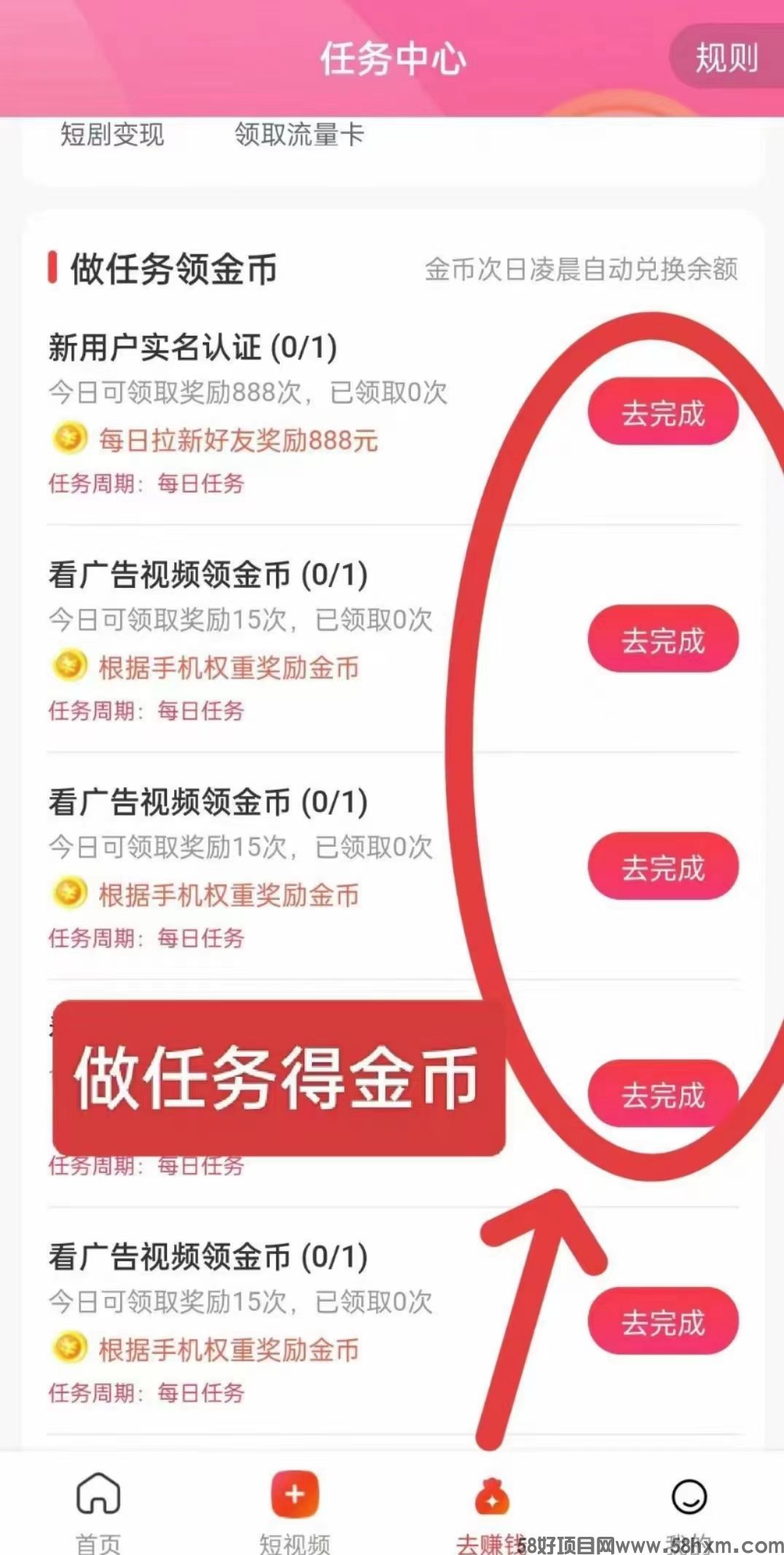Open the 领取流量卡 entry
Viewport: 784px width, 1555px height.
(299, 135)
